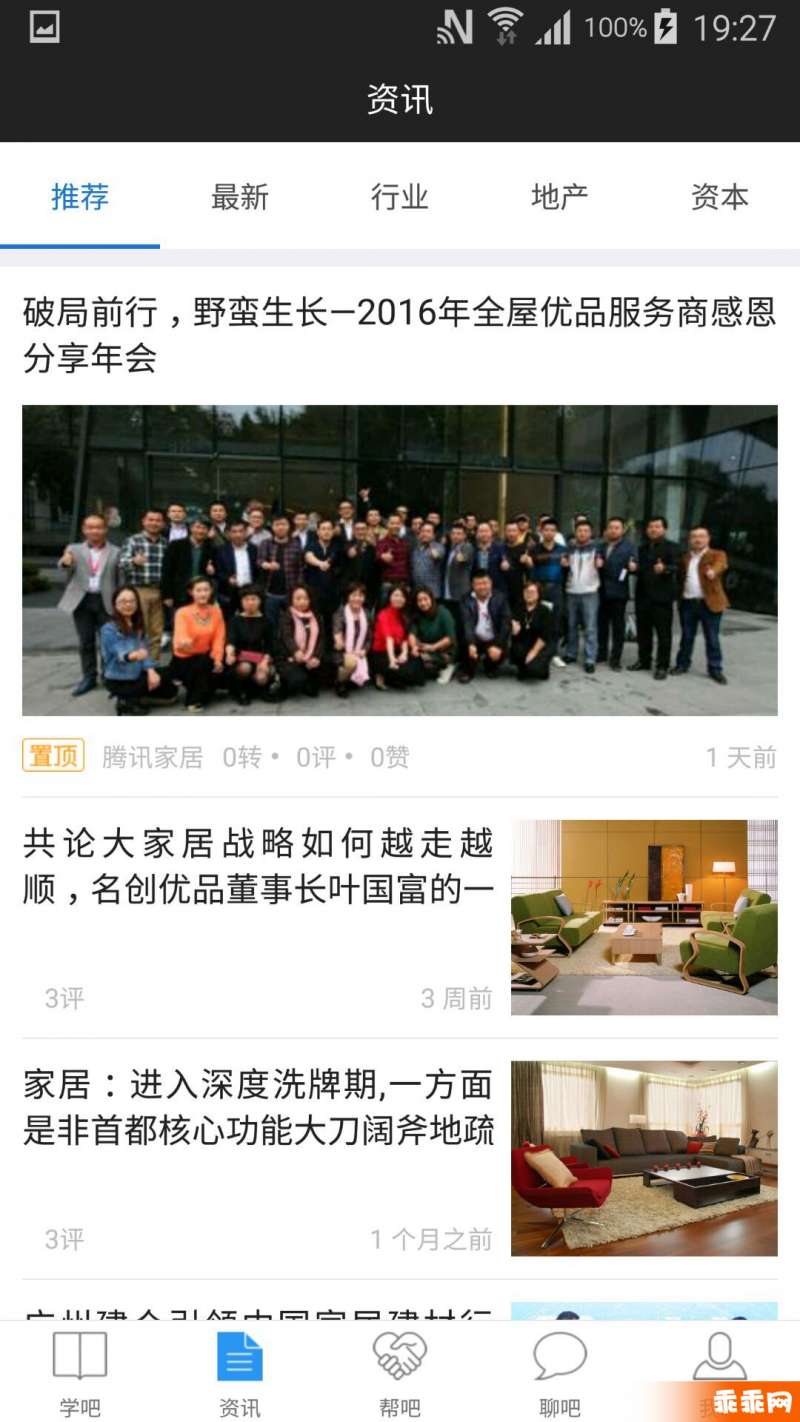
Task: Switch to the 最新 tab
Action: (x=240, y=197)
